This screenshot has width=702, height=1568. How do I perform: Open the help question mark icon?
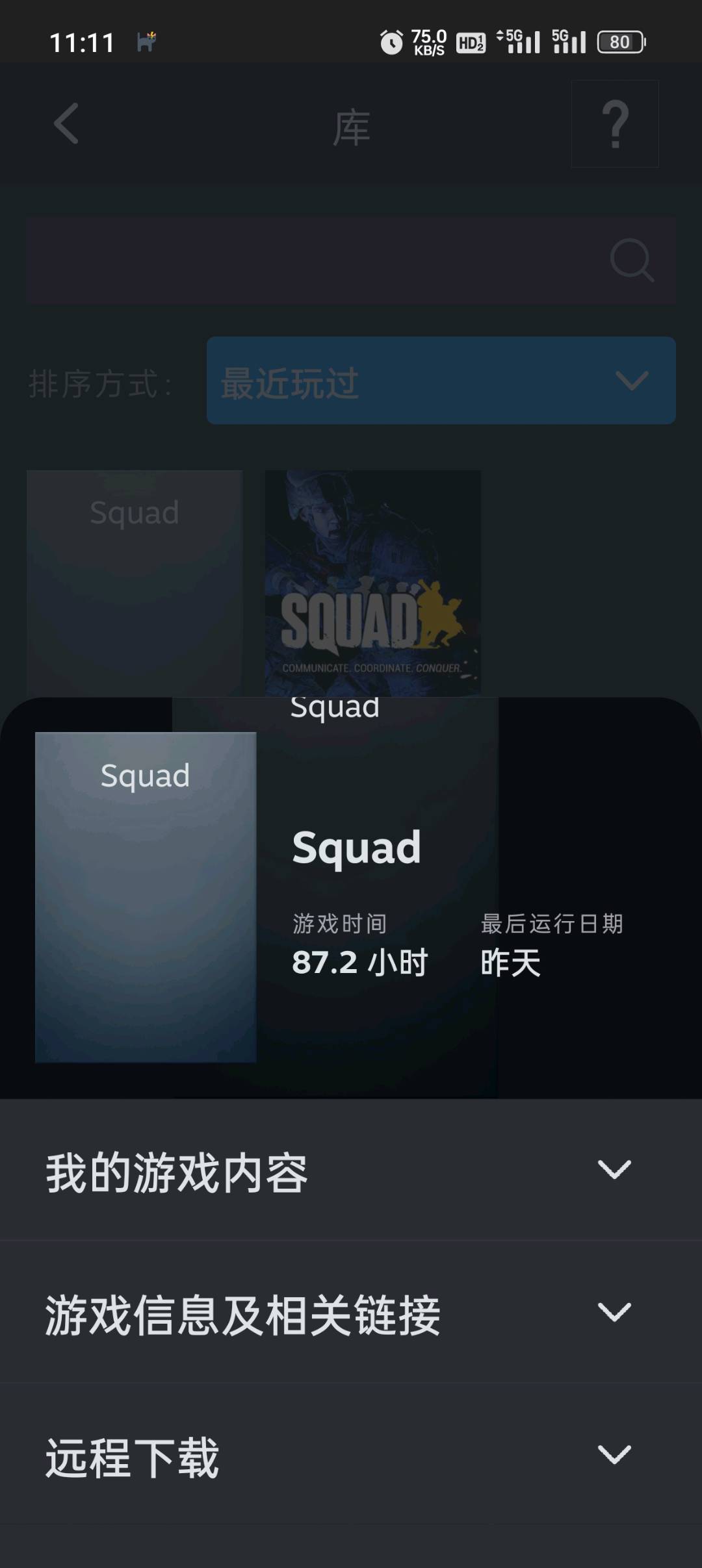(x=615, y=124)
